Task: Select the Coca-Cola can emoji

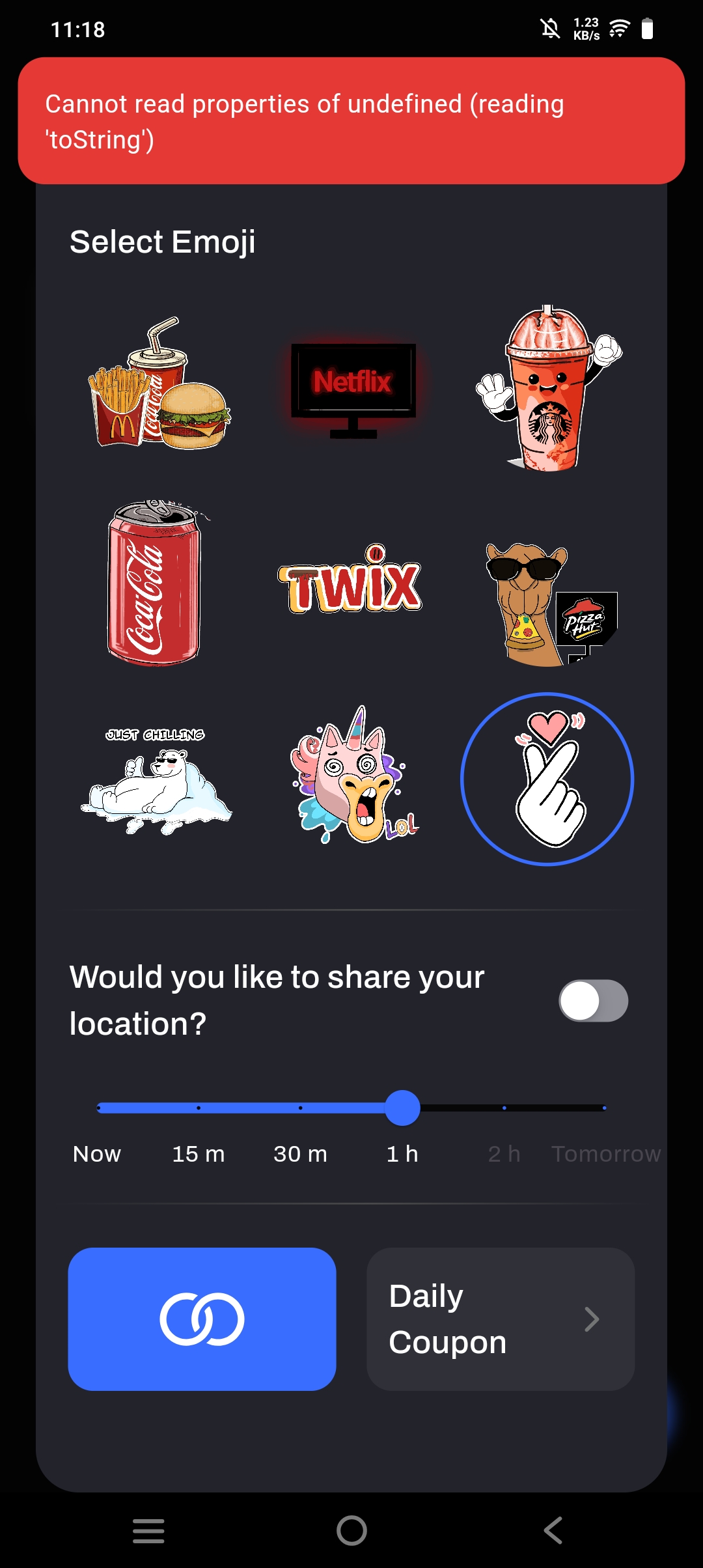Action: (x=155, y=583)
